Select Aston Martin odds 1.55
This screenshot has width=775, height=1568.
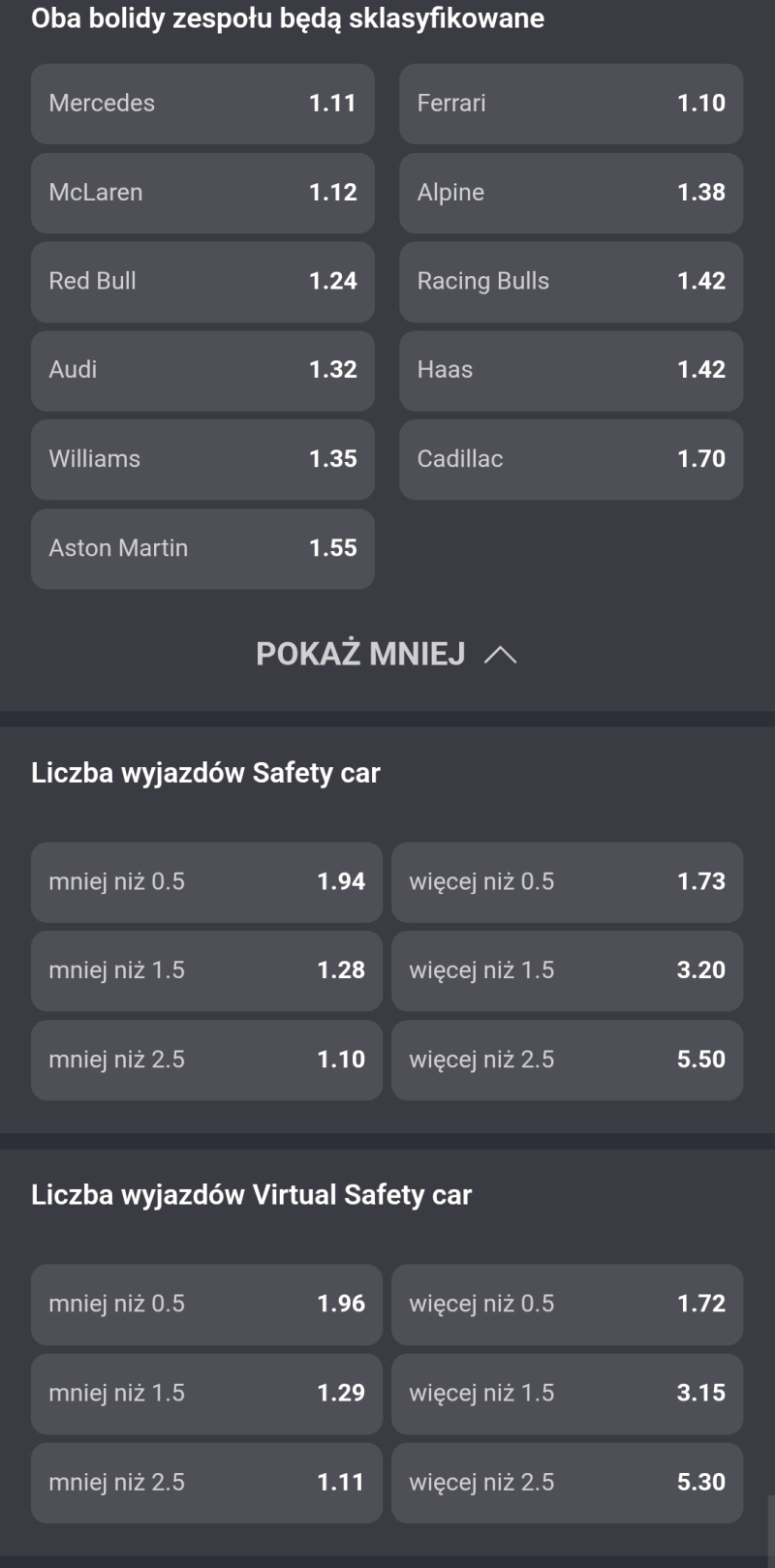(x=202, y=549)
